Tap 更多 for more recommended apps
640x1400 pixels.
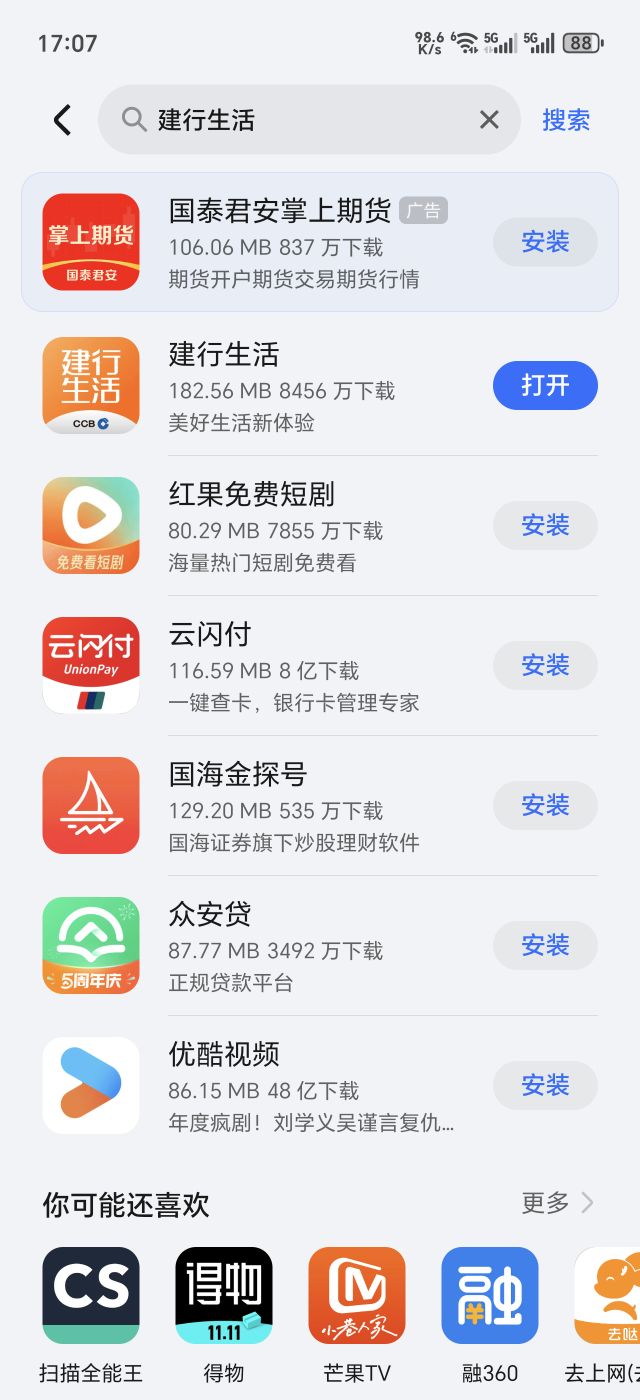pos(558,1203)
